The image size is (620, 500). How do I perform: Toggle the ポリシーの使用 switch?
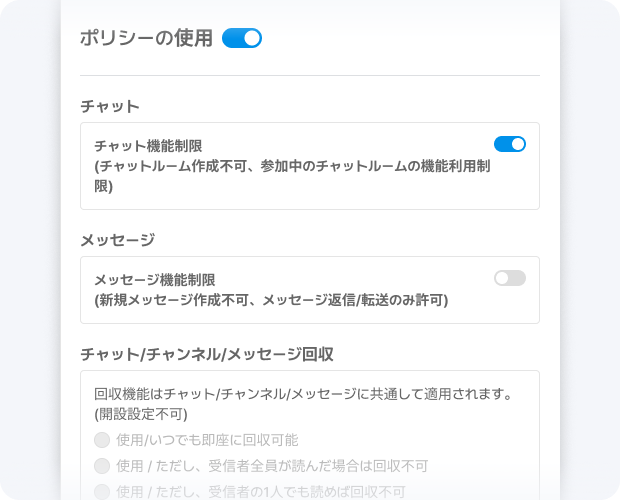[x=242, y=38]
